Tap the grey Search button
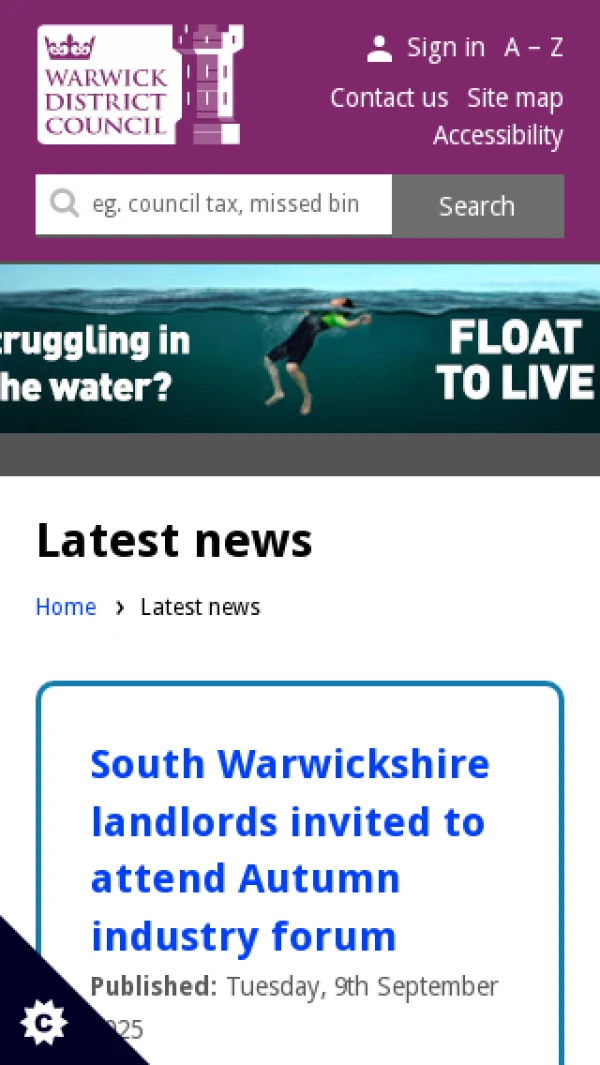The image size is (600, 1065). point(477,206)
